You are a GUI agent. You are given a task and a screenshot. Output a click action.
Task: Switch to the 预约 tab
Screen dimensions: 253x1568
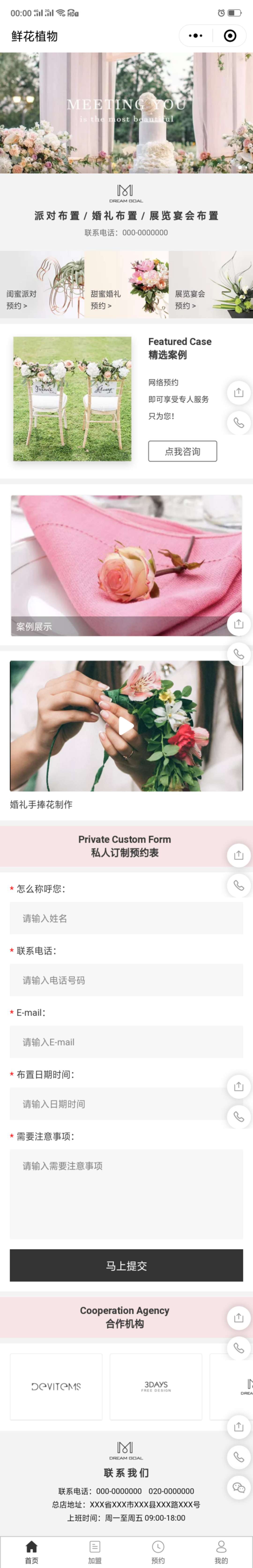(158, 1552)
